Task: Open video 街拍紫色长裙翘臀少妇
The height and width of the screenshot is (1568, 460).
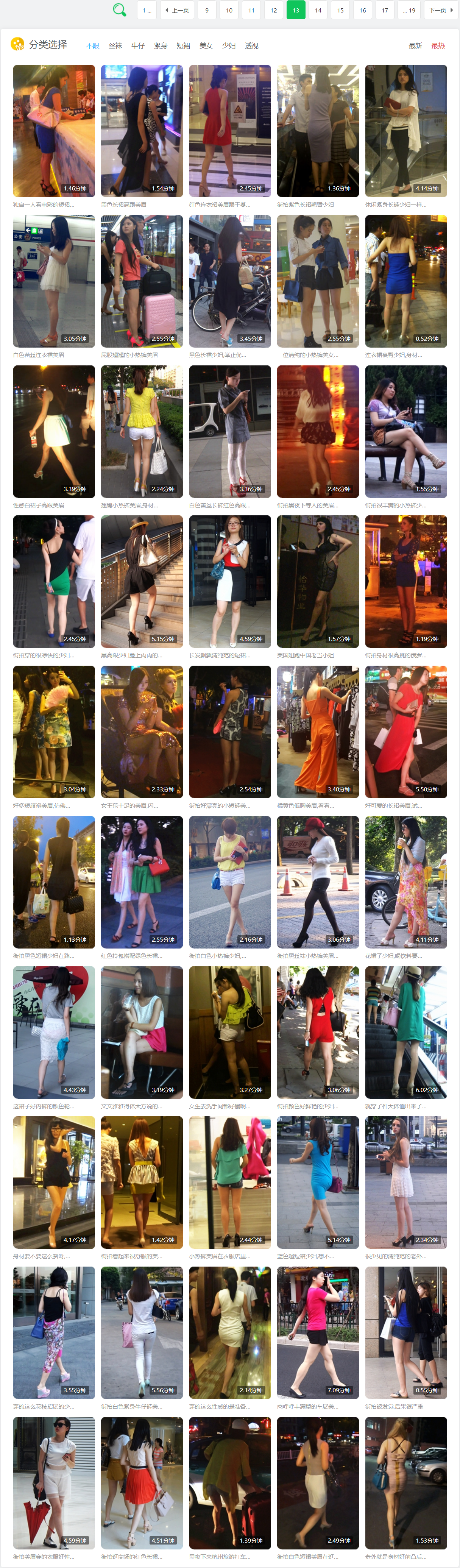Action: point(318,131)
